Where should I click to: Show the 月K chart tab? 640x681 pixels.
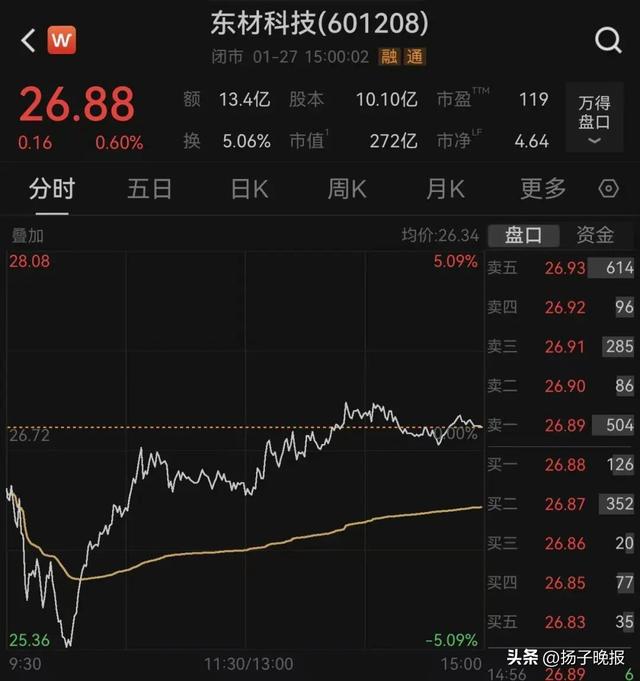(445, 188)
